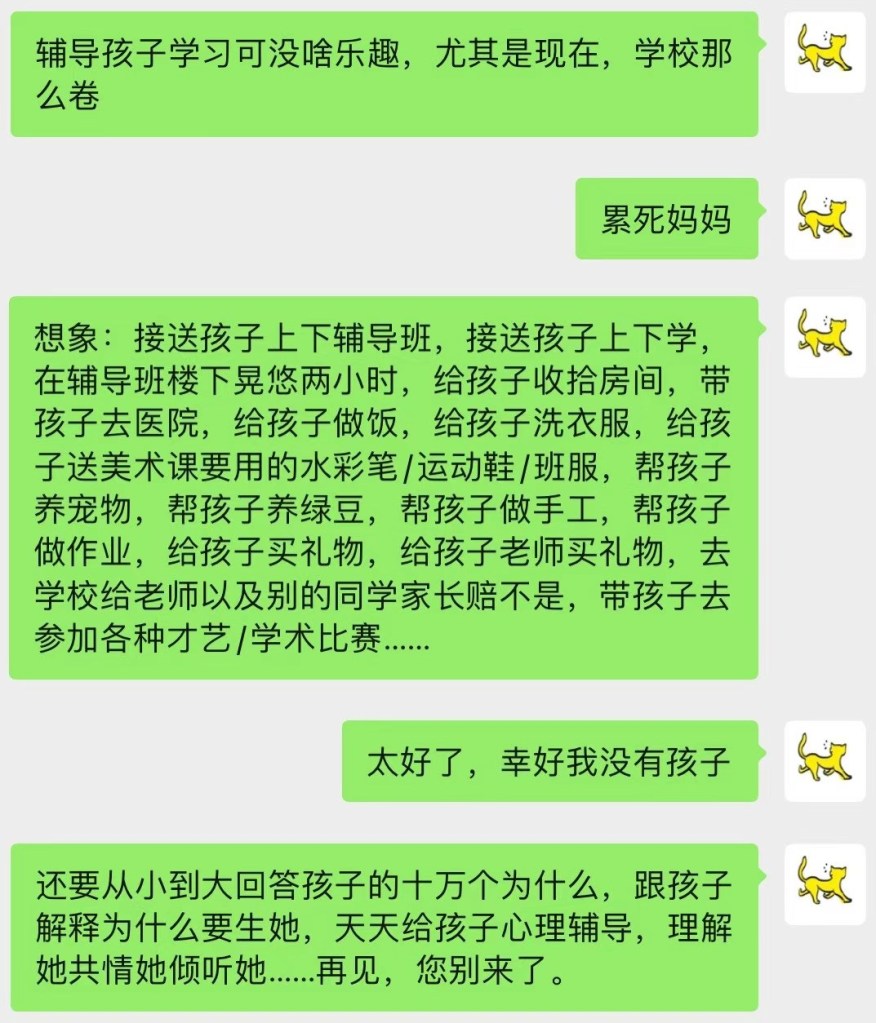876x1023 pixels.
Task: Tap the avatar next to '太好了，幸好我没有孩子'
Action: [x=824, y=761]
